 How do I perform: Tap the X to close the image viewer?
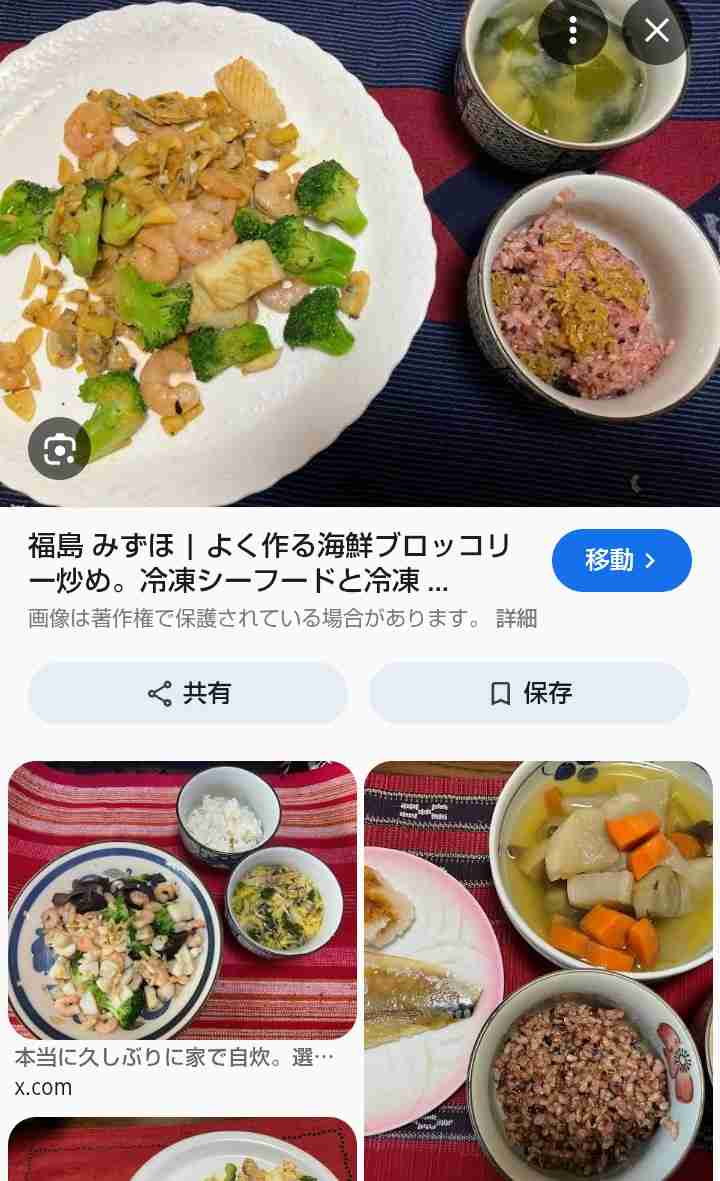pyautogui.click(x=655, y=31)
